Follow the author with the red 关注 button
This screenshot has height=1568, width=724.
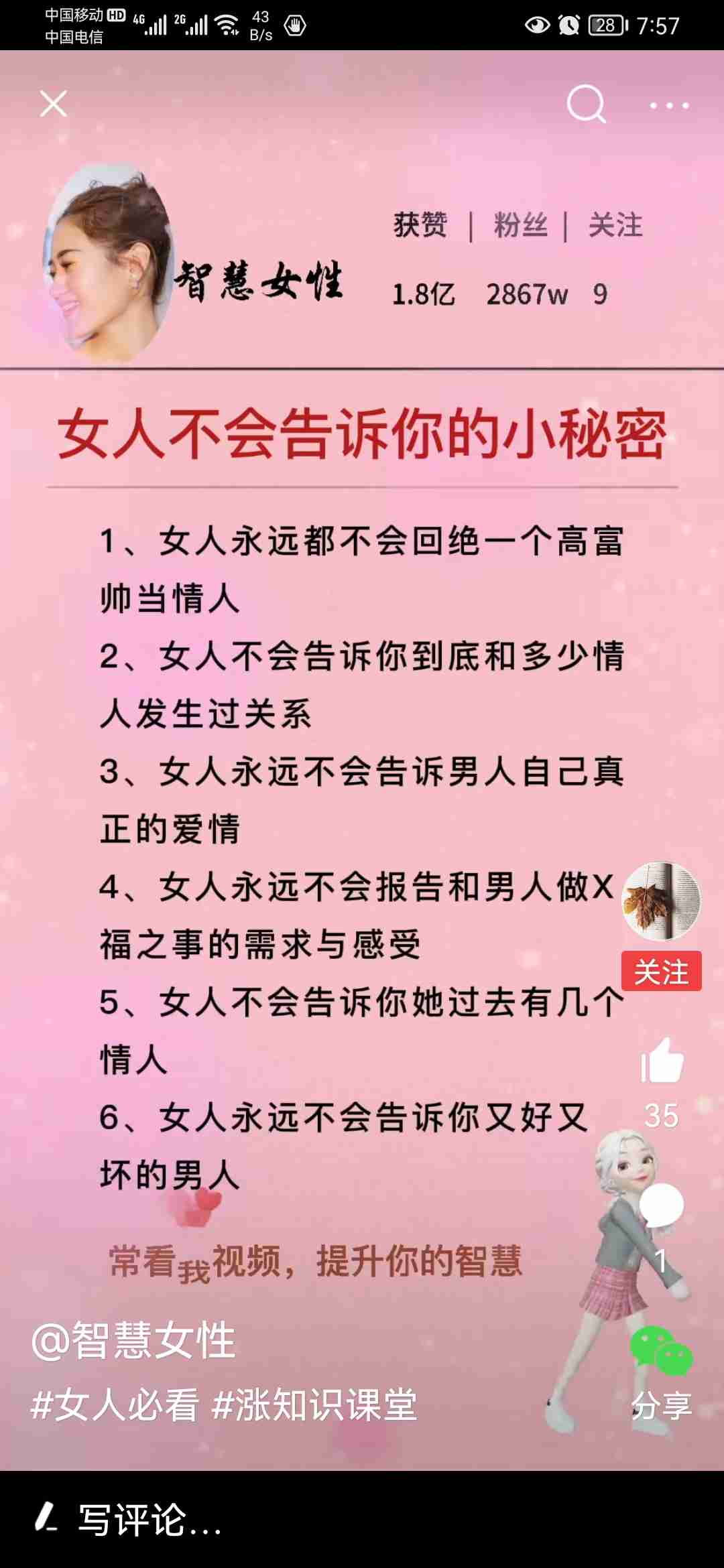click(661, 971)
